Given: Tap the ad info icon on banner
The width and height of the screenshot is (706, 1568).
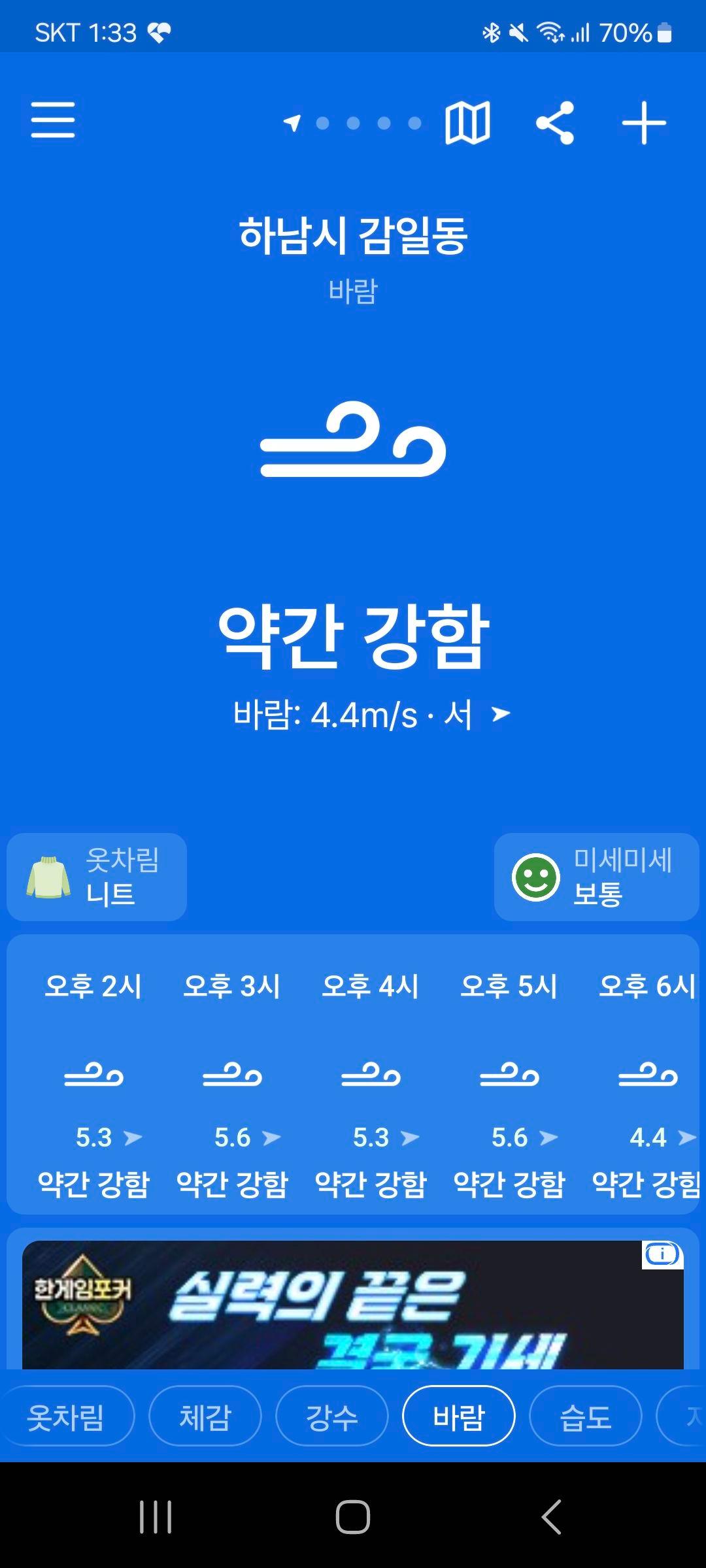Looking at the screenshot, I should click(x=662, y=1254).
